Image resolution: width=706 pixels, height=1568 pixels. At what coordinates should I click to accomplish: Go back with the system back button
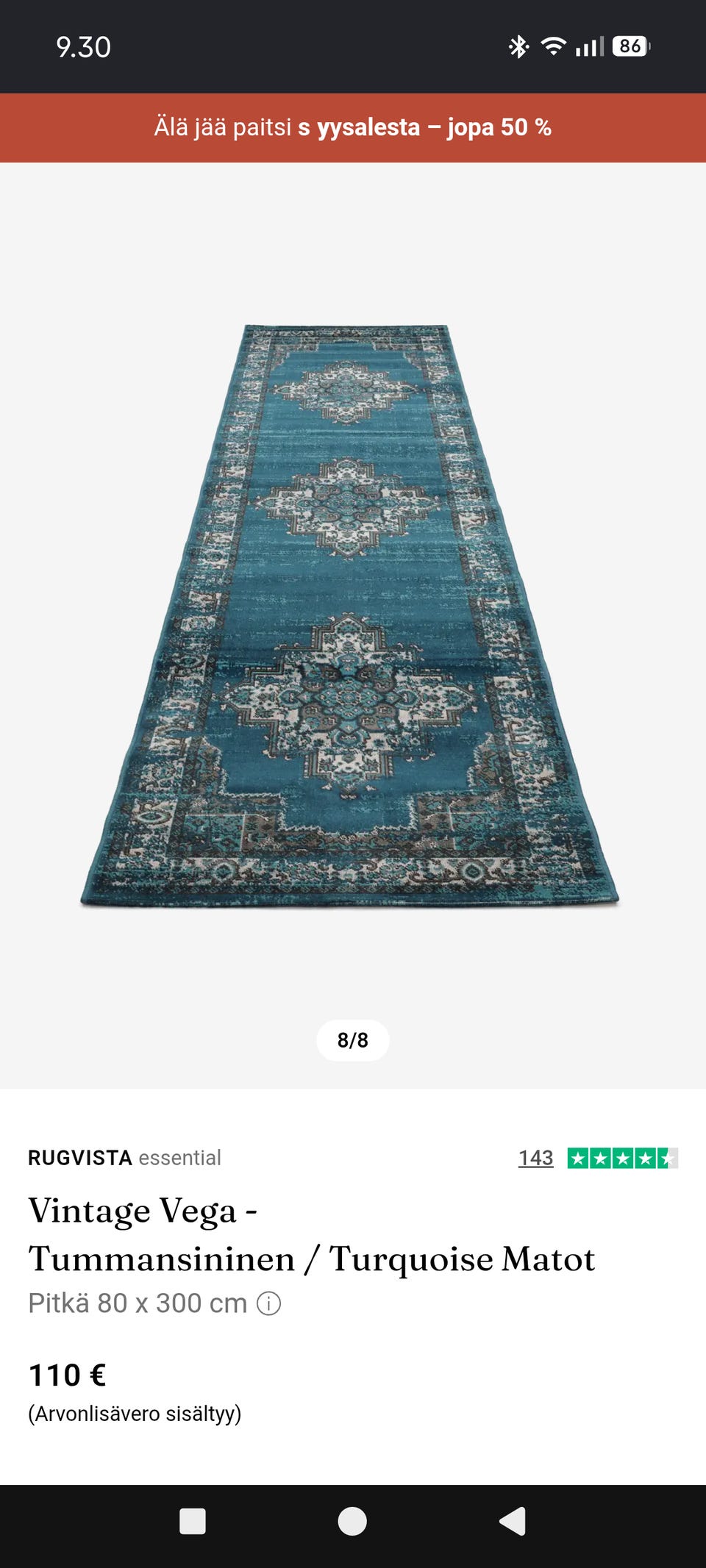point(513,1521)
